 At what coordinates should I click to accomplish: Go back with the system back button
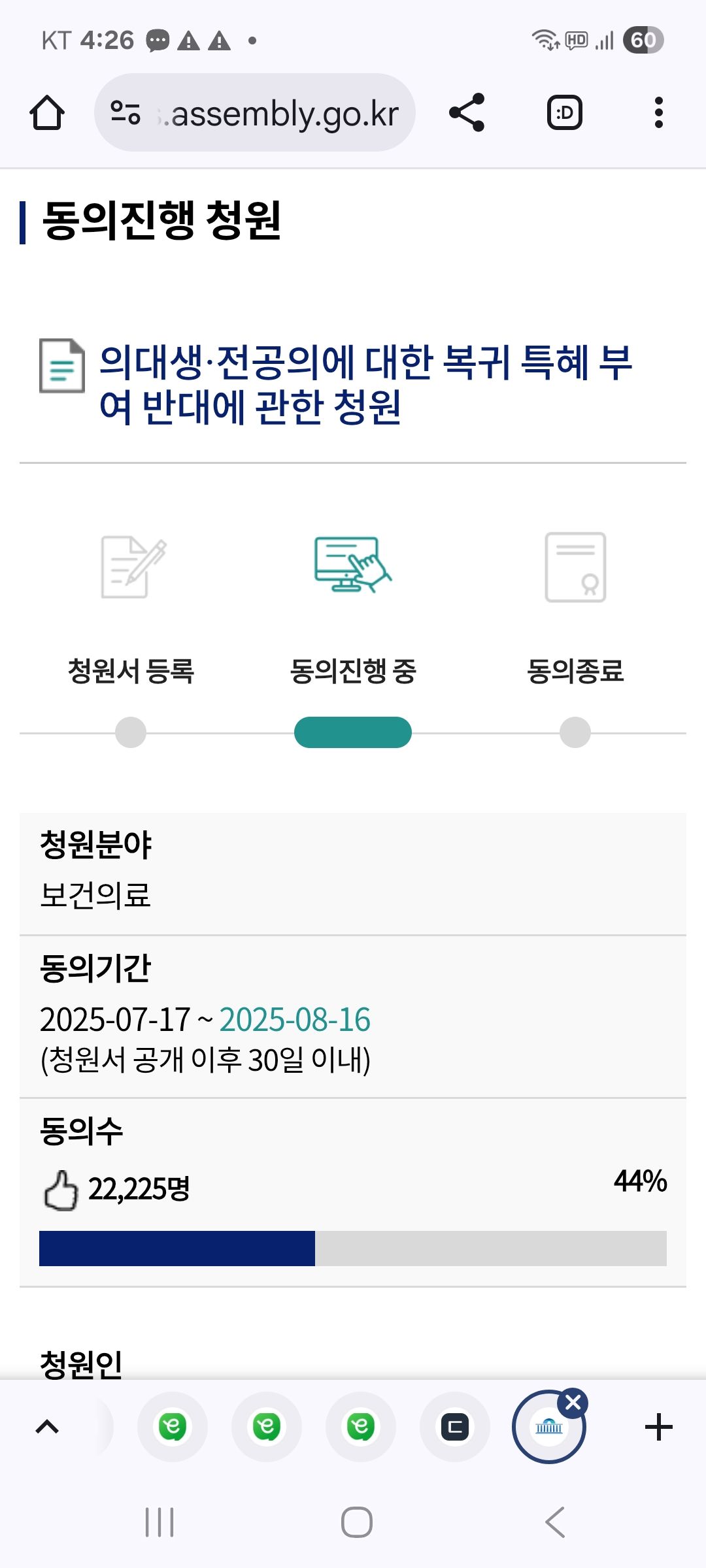(554, 1522)
